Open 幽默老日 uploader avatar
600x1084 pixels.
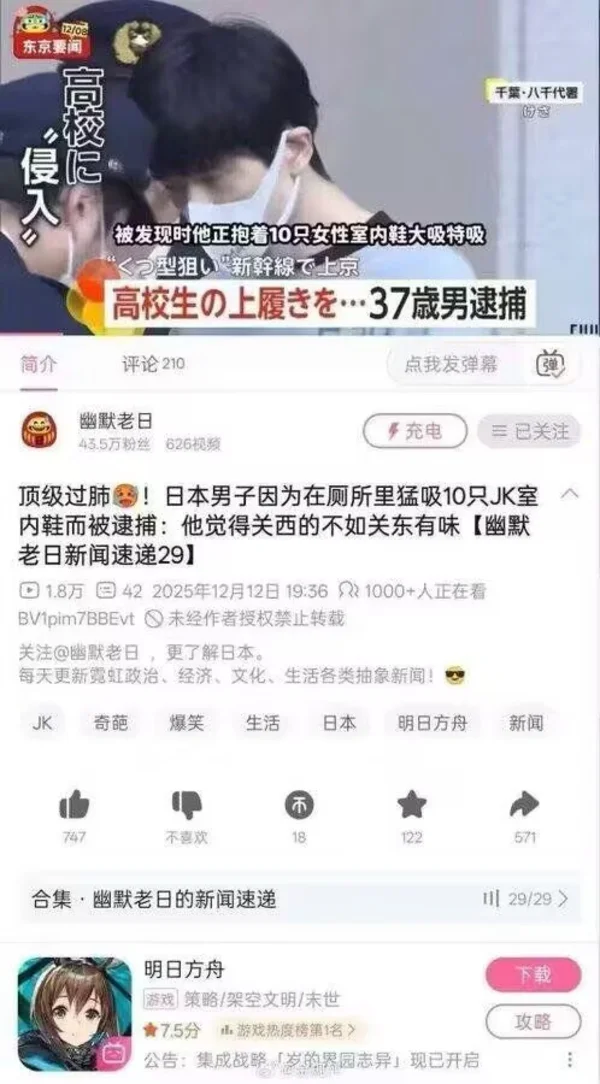(x=39, y=431)
